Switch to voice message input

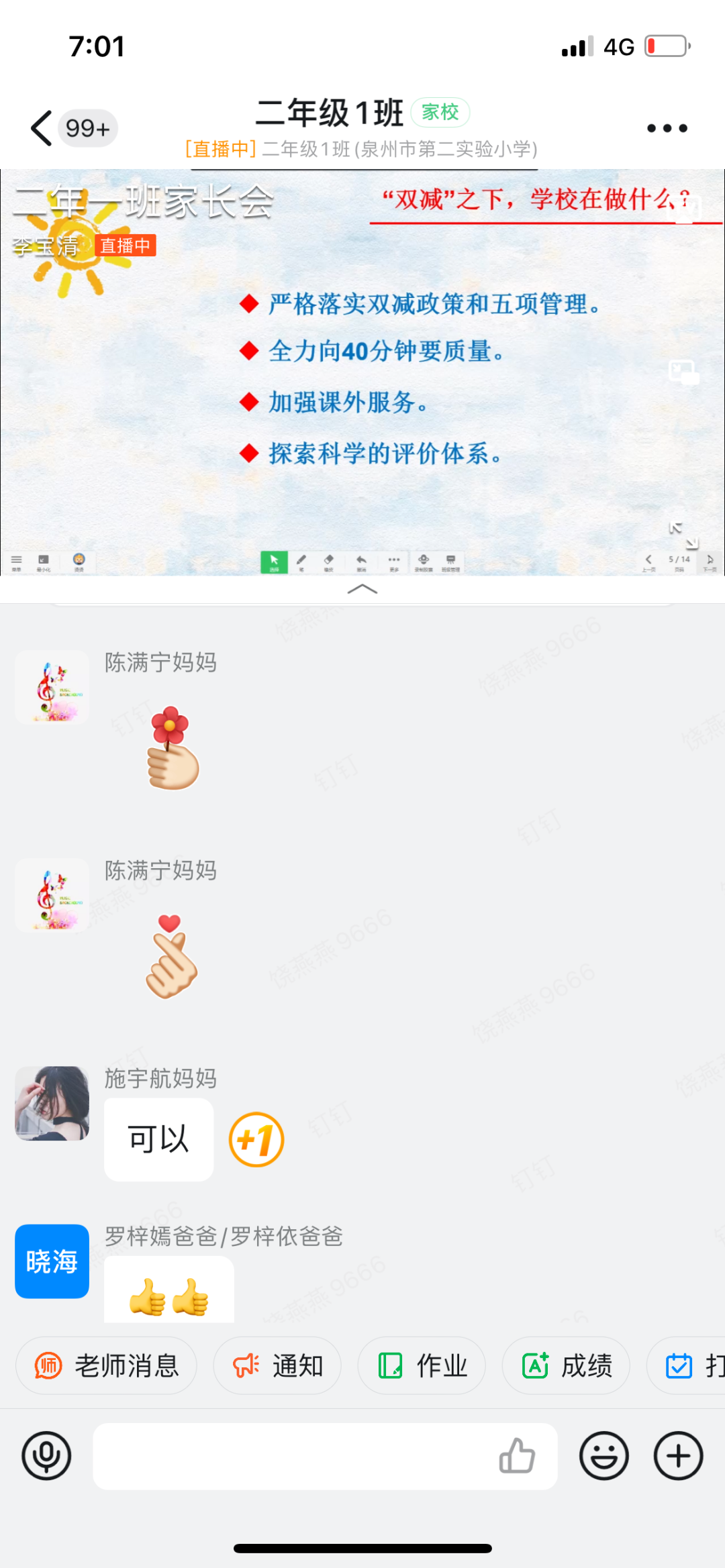click(46, 1456)
